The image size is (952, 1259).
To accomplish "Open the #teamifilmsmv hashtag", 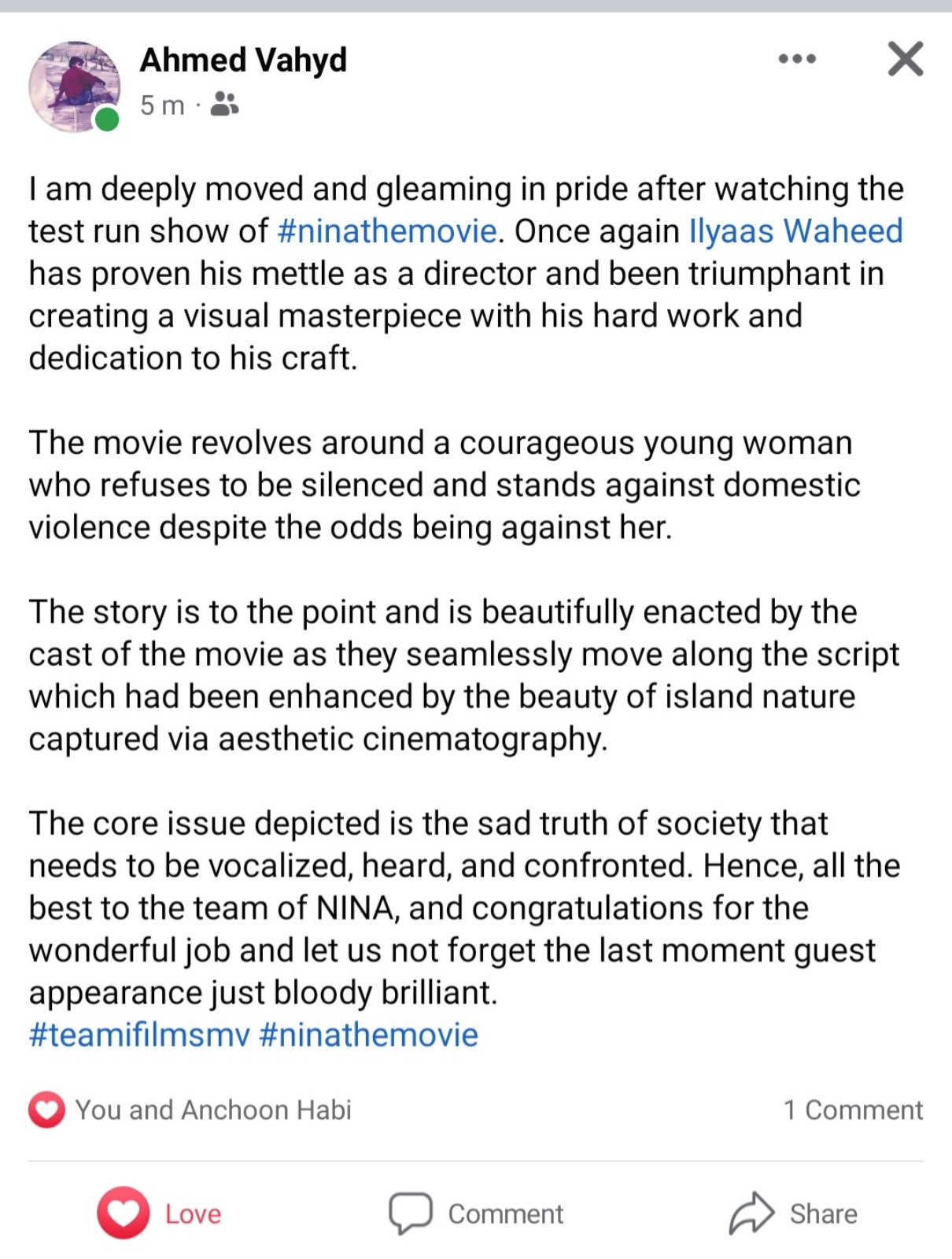I will pyautogui.click(x=139, y=1035).
